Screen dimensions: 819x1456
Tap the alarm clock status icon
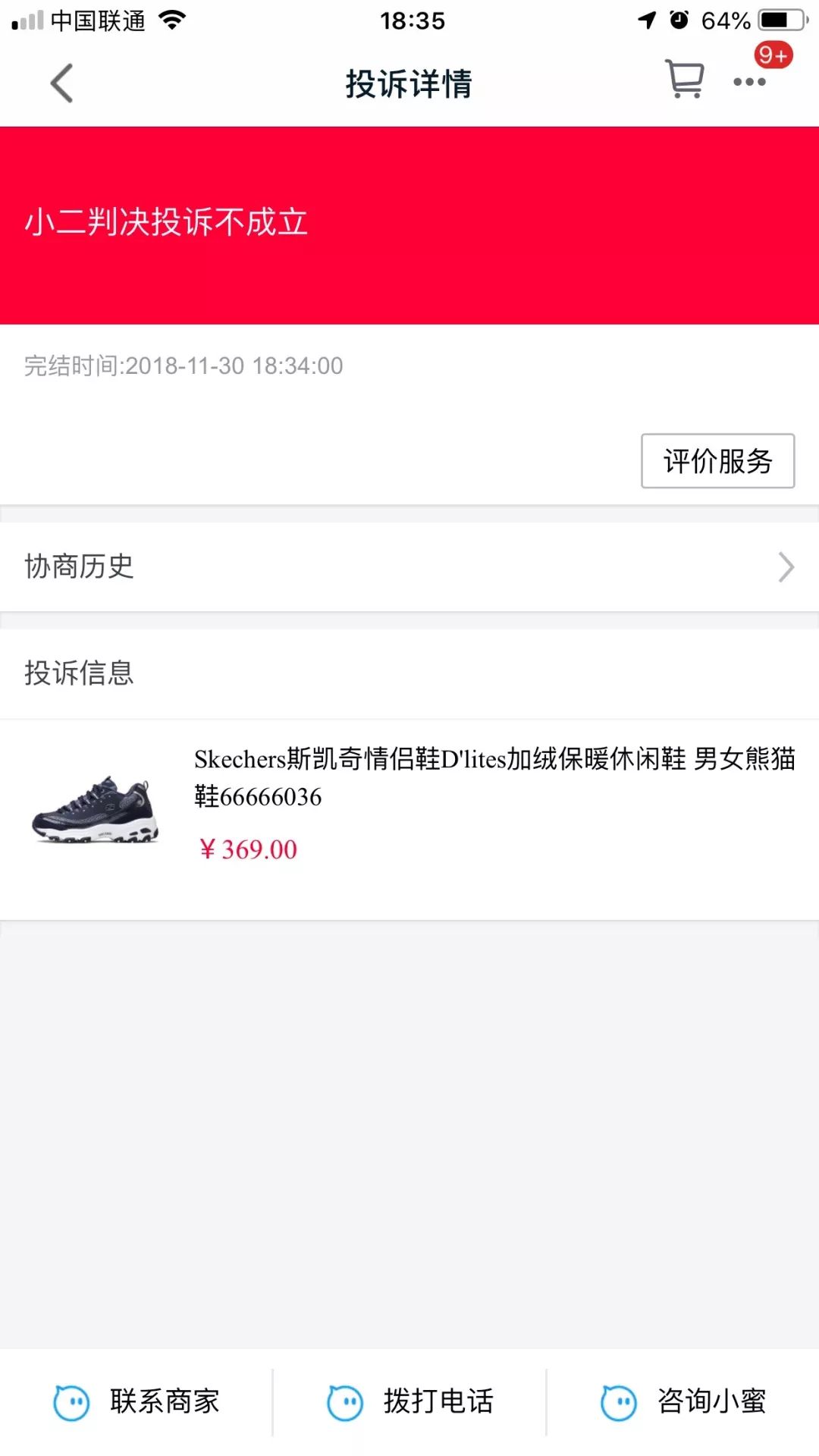point(677,20)
